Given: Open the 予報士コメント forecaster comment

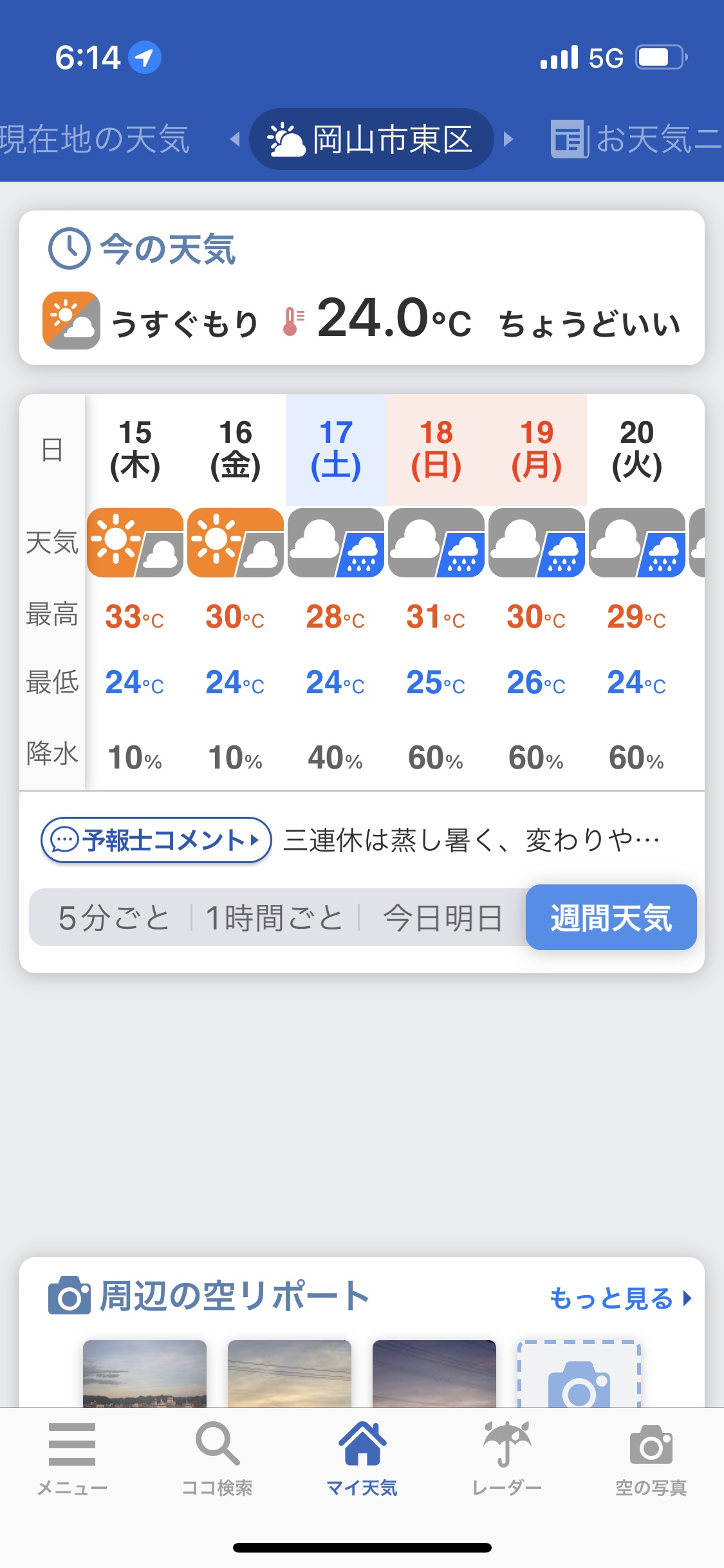Looking at the screenshot, I should click(x=156, y=840).
